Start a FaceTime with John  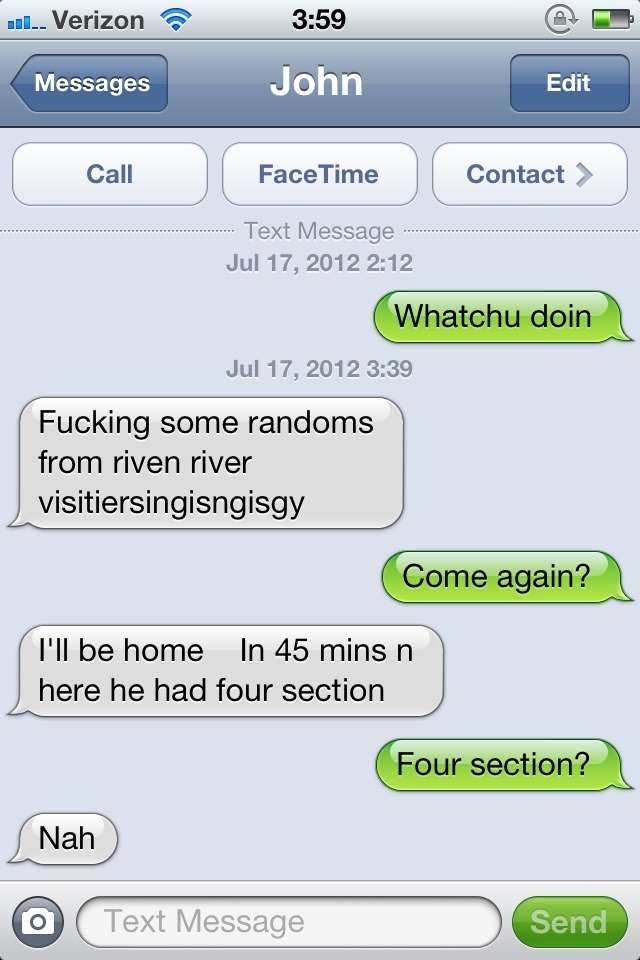click(319, 174)
